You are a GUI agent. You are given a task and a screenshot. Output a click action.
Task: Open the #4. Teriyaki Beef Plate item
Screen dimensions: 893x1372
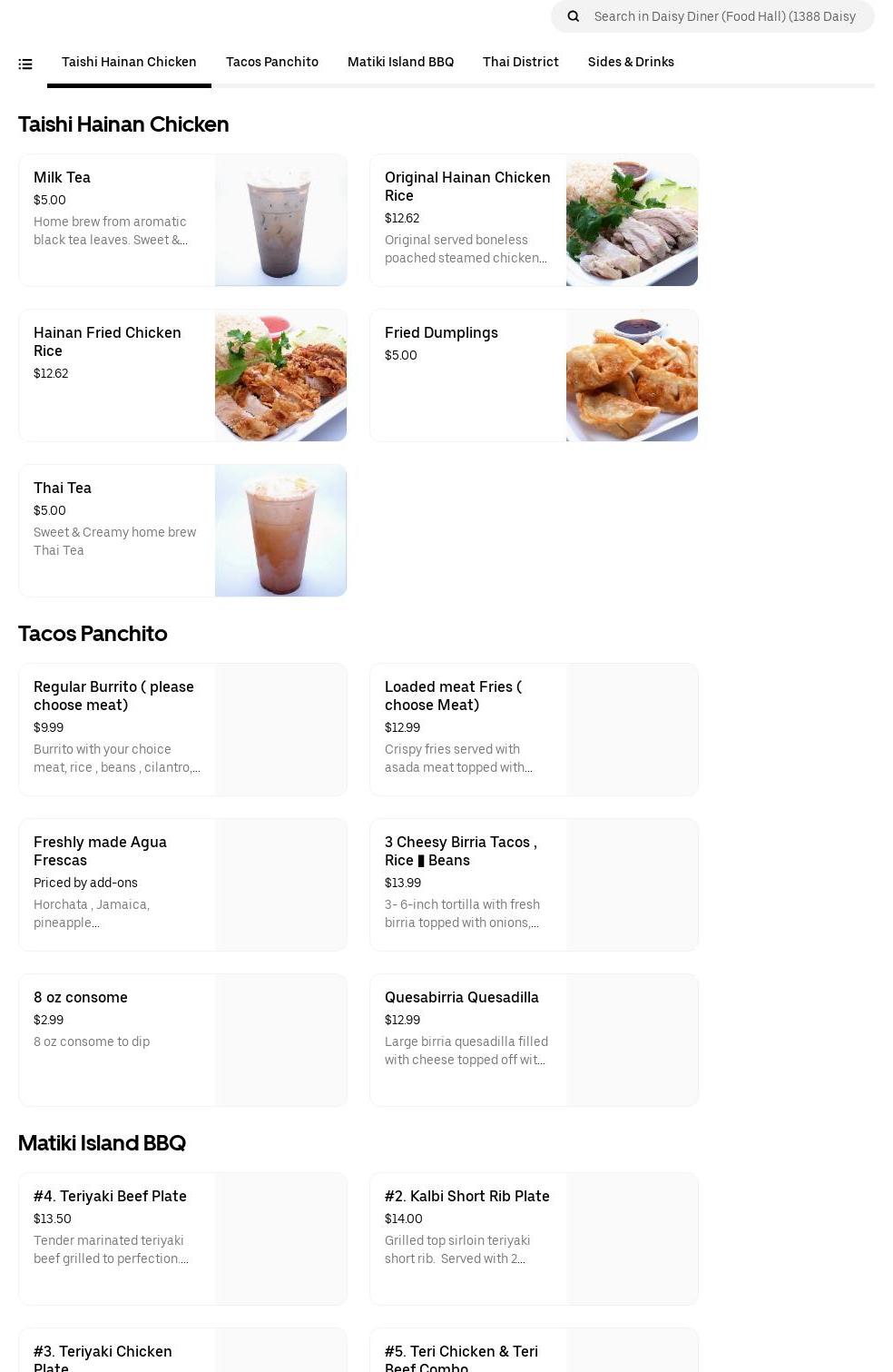[182, 1239]
